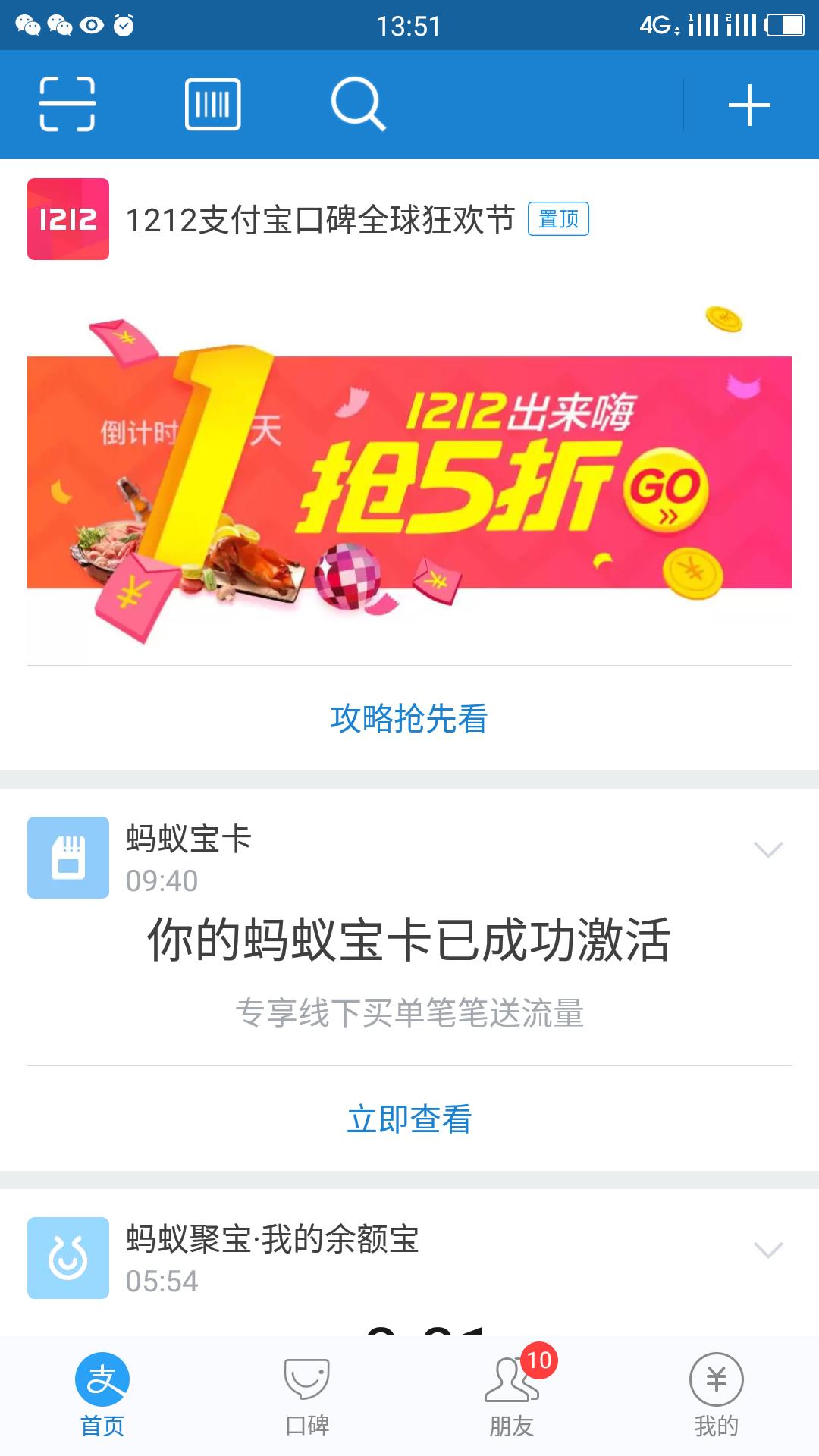
Task: Tap the 攻略抢先看 link
Action: (x=409, y=718)
